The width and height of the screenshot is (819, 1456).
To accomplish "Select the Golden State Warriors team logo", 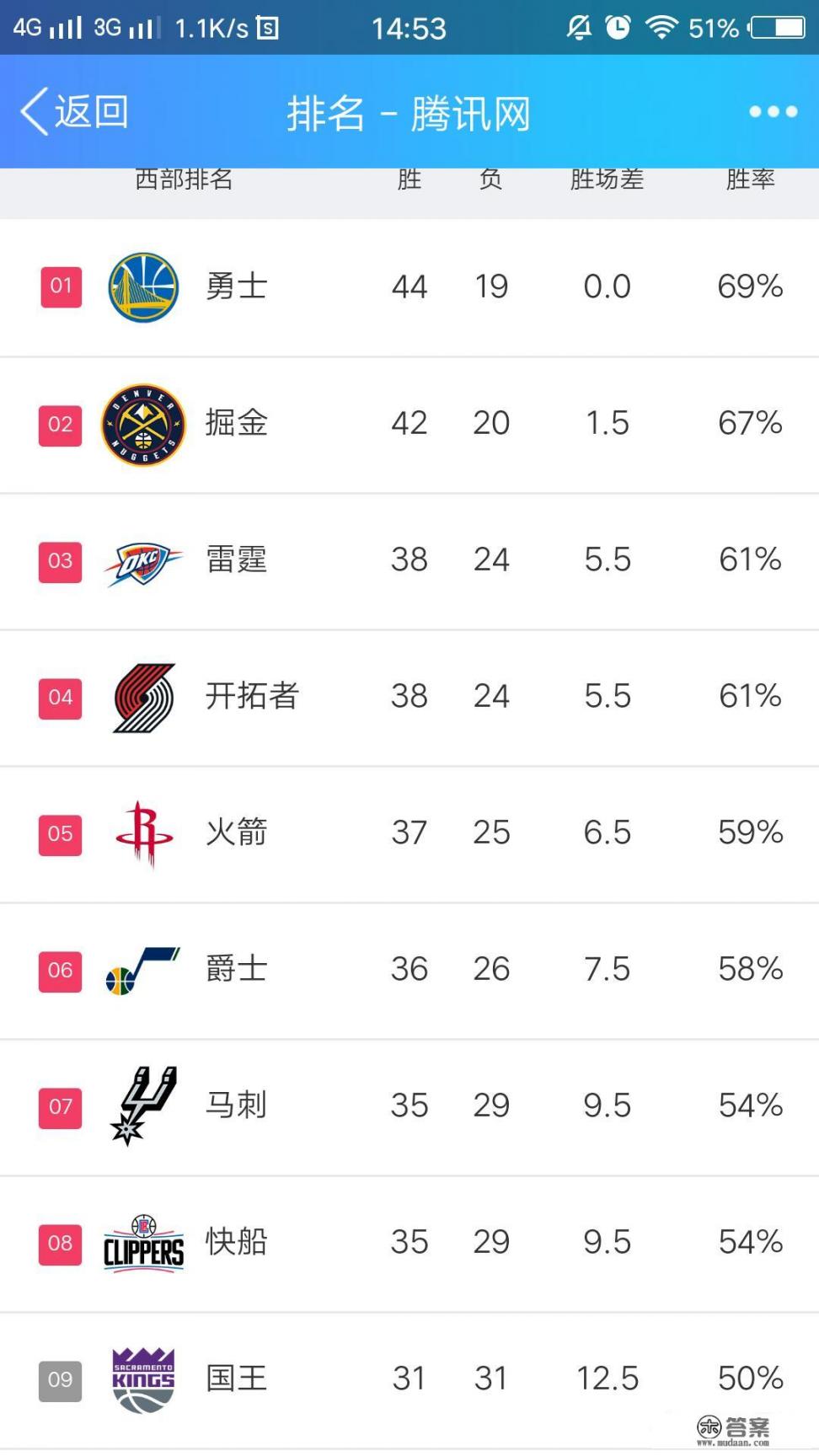I will 143,286.
